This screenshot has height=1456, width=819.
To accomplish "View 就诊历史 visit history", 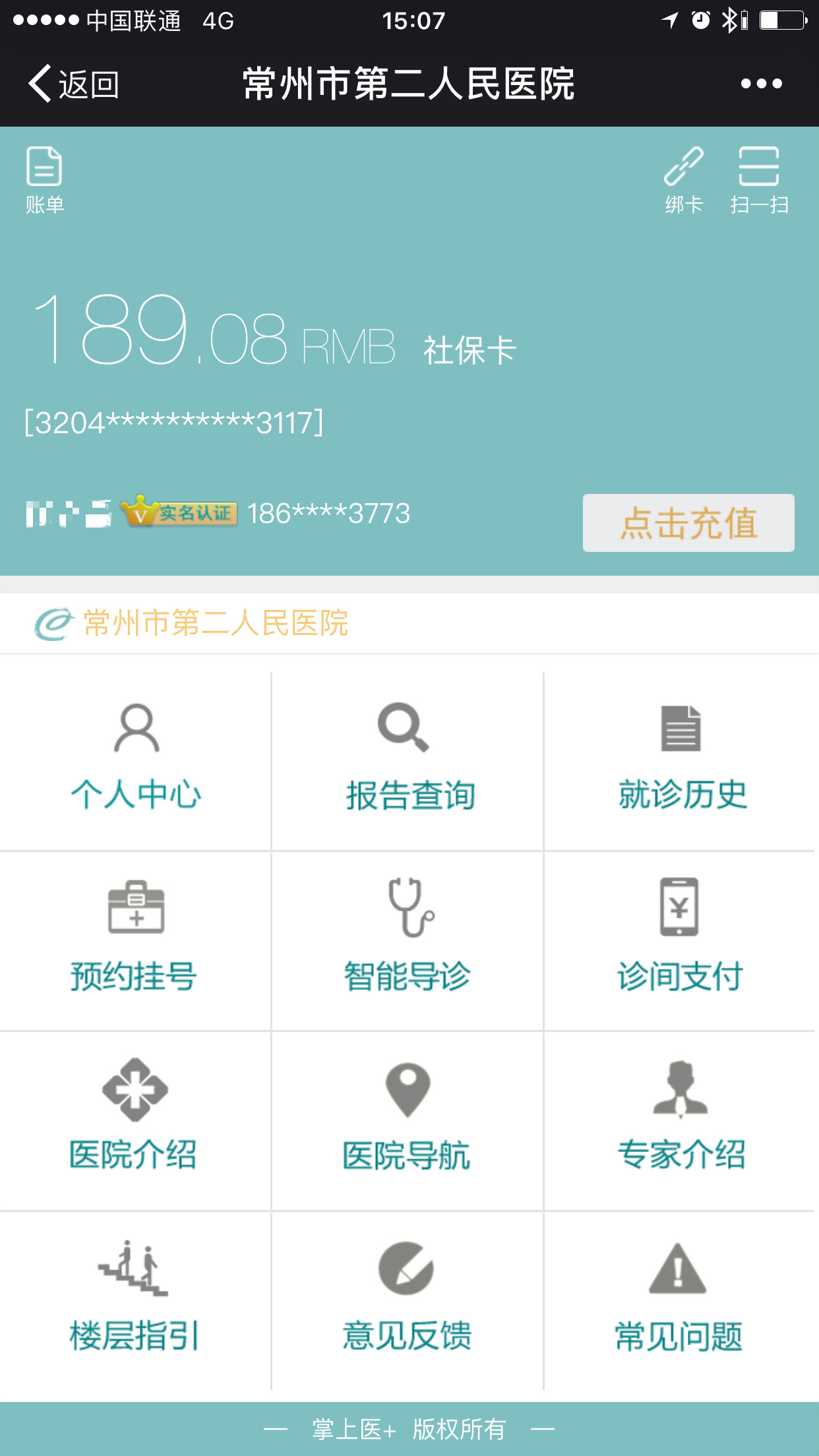I will pyautogui.click(x=681, y=761).
